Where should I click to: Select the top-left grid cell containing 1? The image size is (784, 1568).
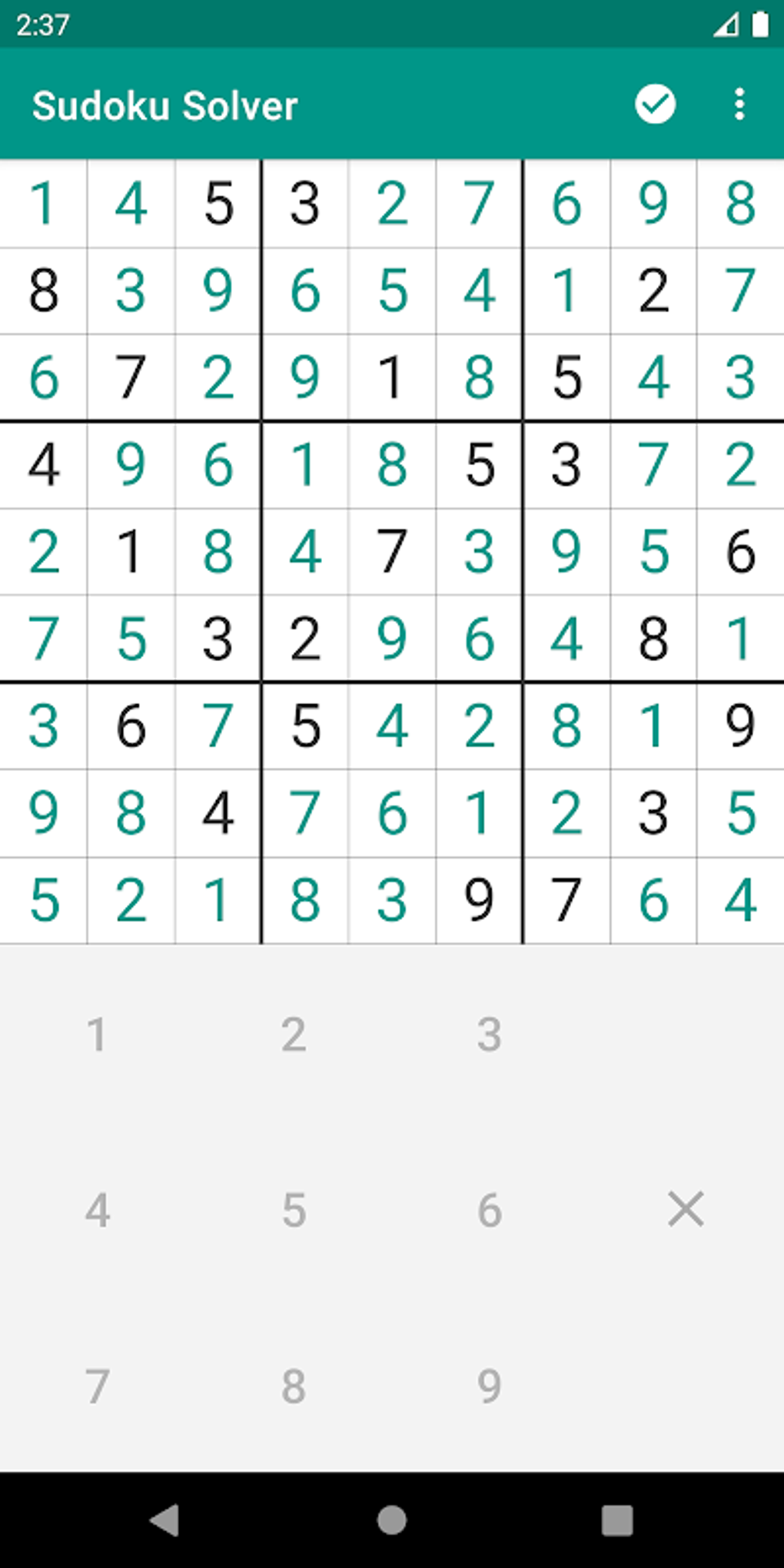click(x=44, y=203)
